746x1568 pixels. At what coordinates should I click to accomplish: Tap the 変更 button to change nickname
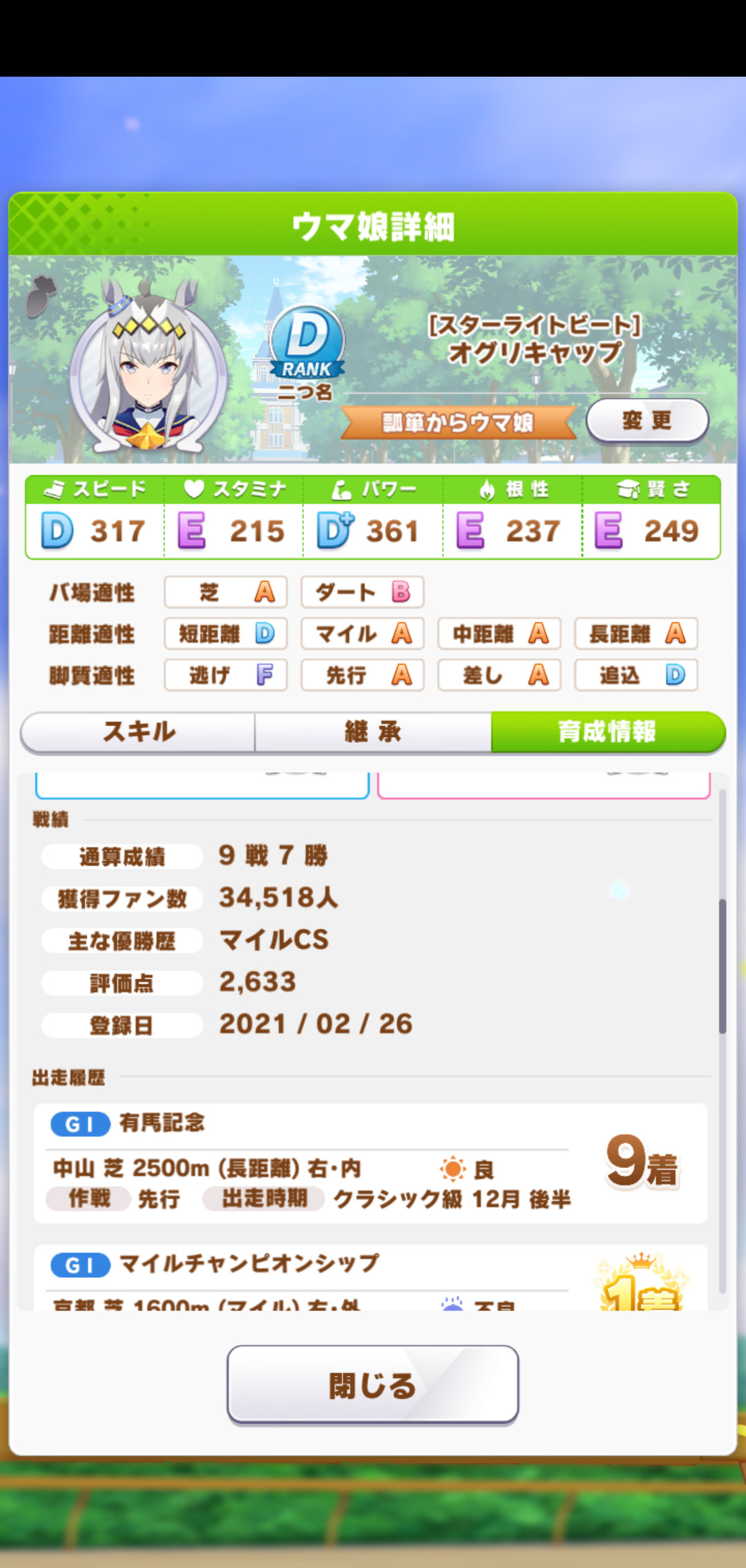tap(647, 420)
